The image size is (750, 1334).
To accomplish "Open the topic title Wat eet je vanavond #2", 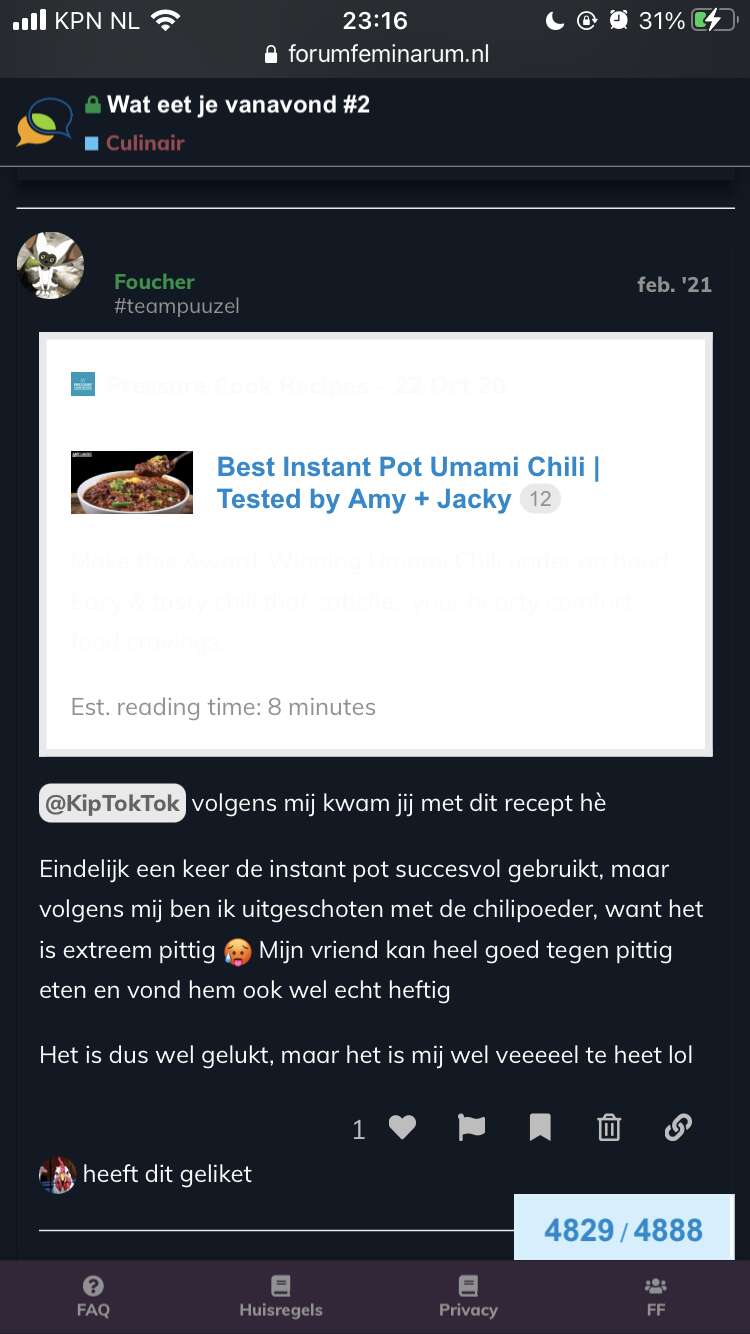I will (x=238, y=105).
